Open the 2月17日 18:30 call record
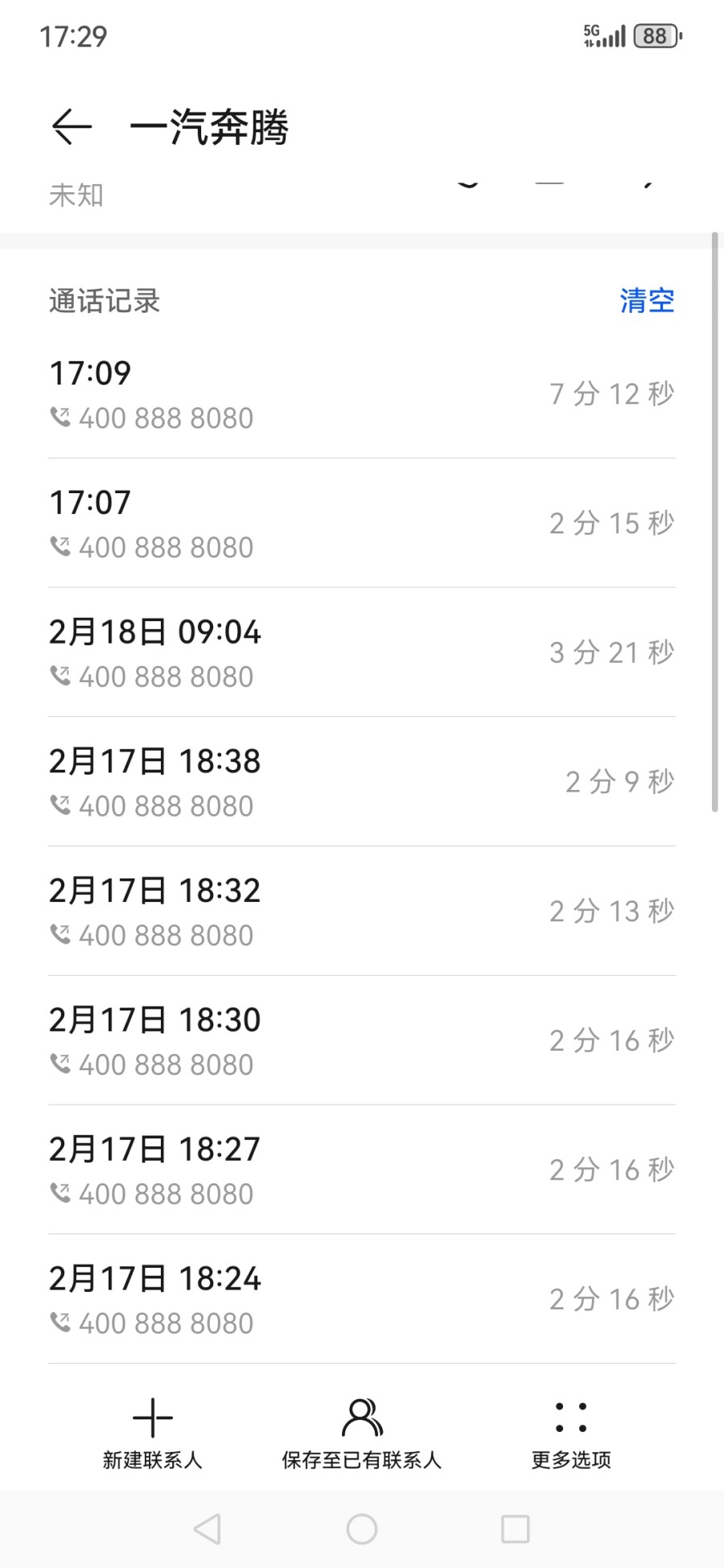724x1568 pixels. coord(362,1040)
